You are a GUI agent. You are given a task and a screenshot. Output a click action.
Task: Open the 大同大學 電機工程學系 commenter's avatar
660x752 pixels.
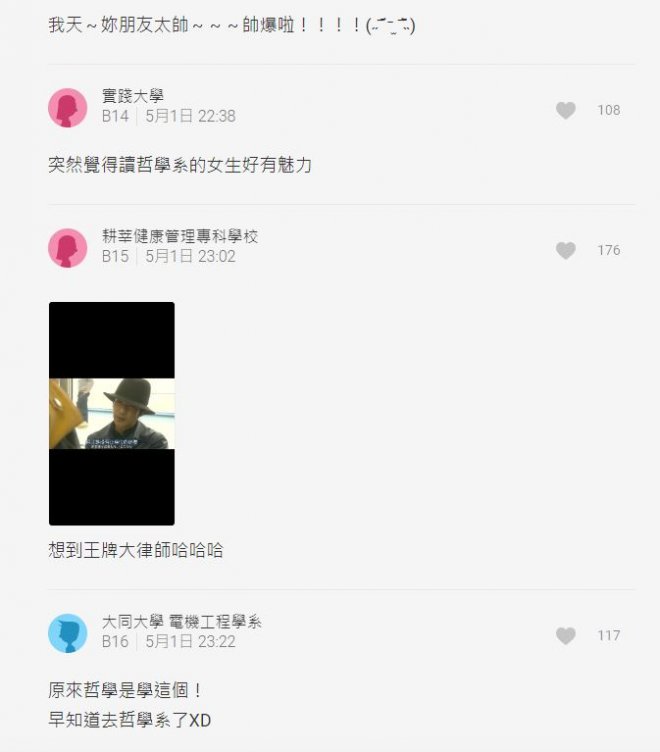pos(68,633)
